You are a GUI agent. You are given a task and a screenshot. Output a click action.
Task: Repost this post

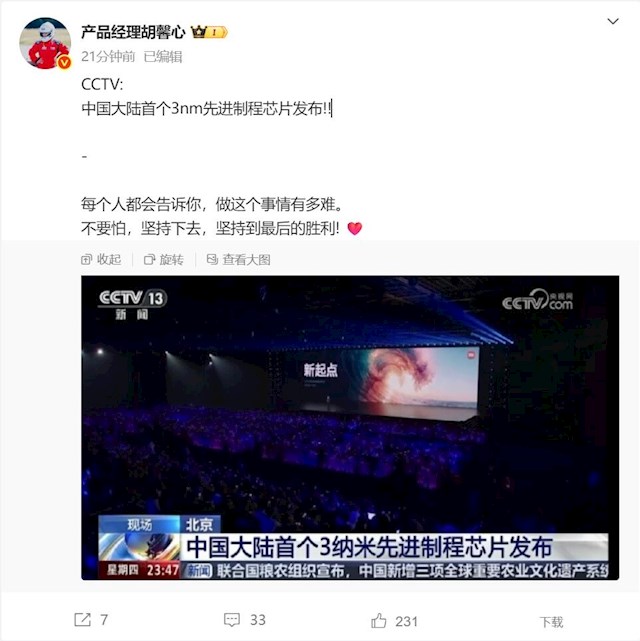pos(91,620)
